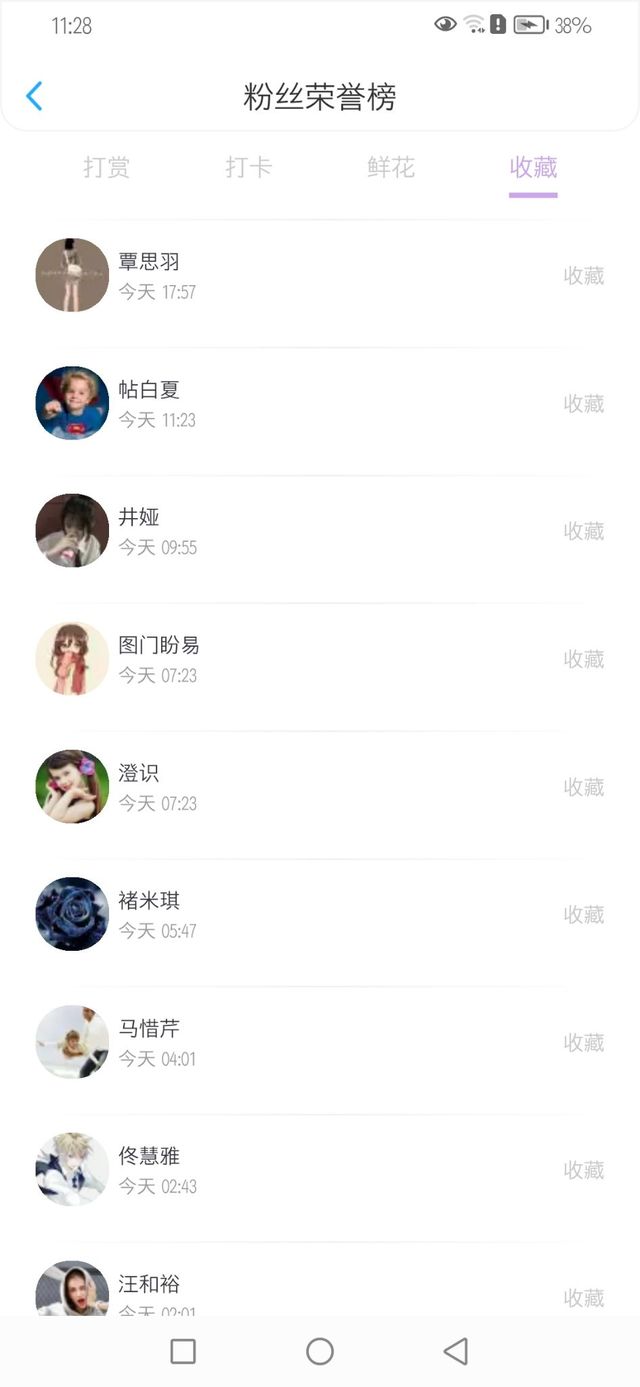Open the row for 图门盼易
This screenshot has width=640, height=1387.
(320, 659)
